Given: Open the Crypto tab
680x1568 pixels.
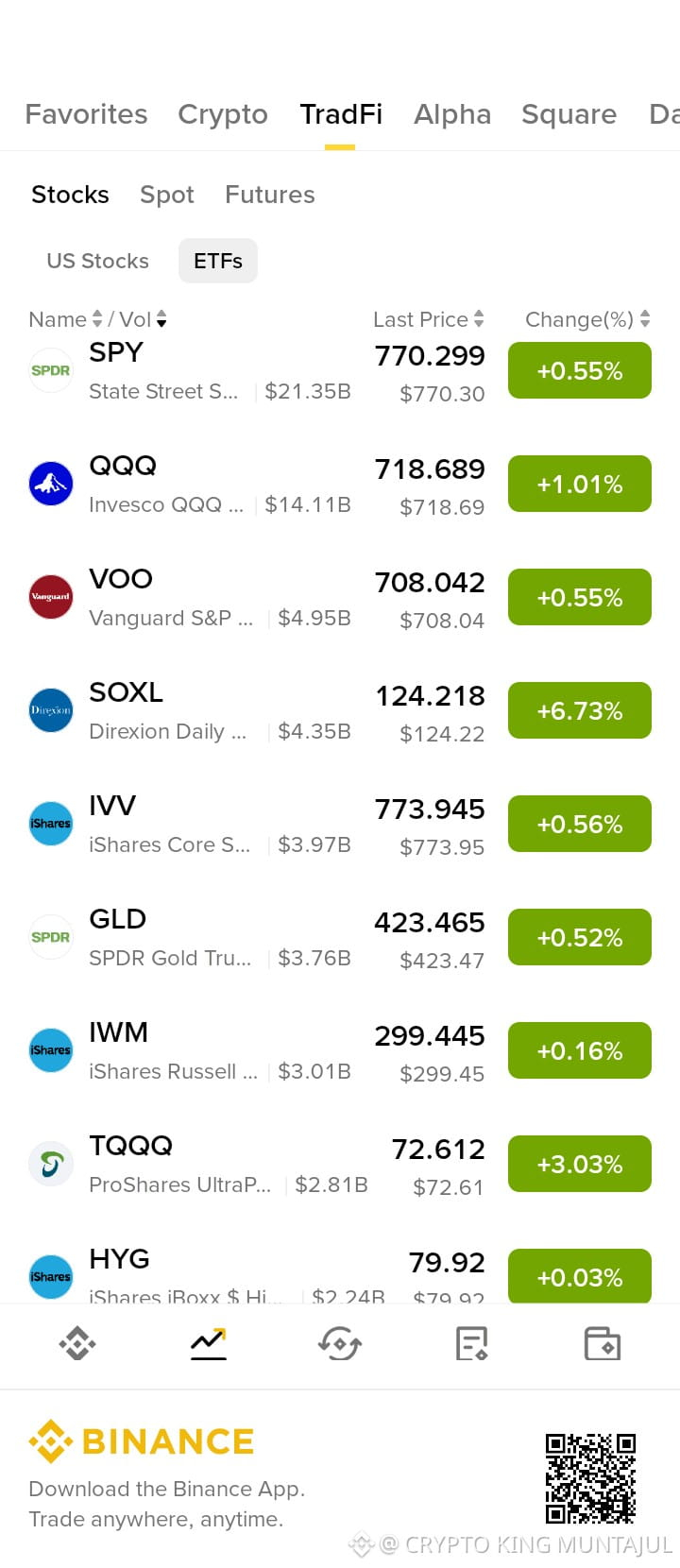Looking at the screenshot, I should [x=223, y=114].
